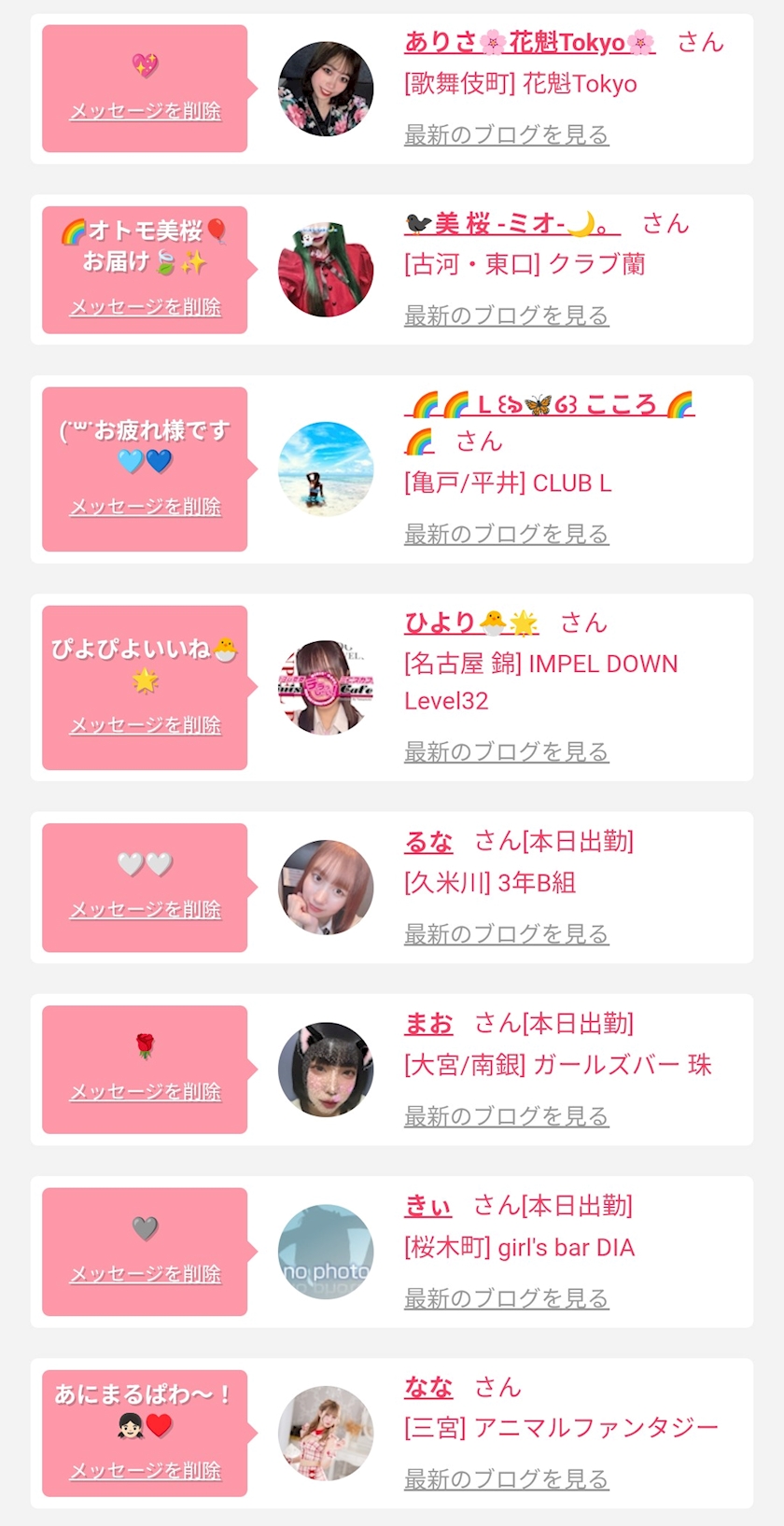Open なな profile name link
The width and height of the screenshot is (784, 1526).
(x=428, y=1388)
